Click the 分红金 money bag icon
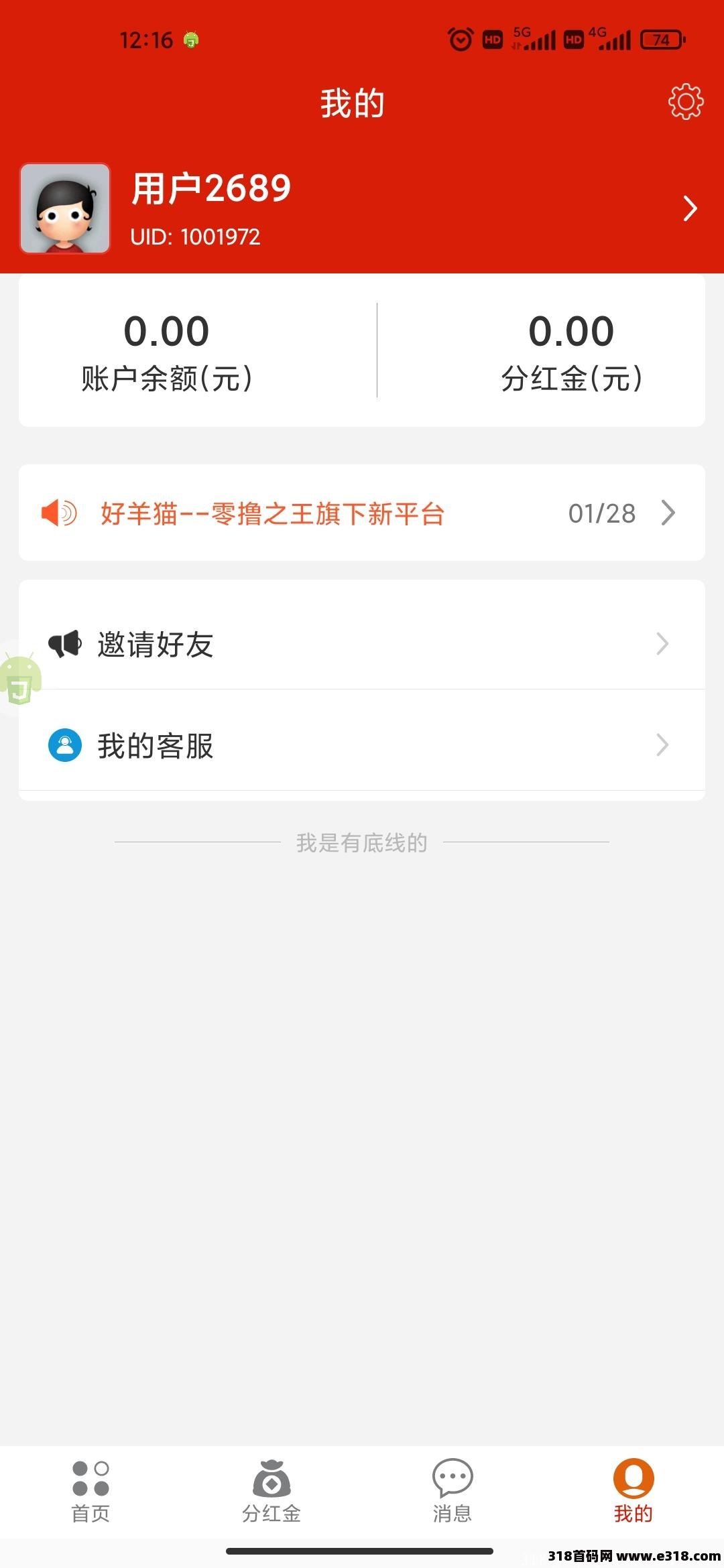The image size is (724, 1568). 271,1478
